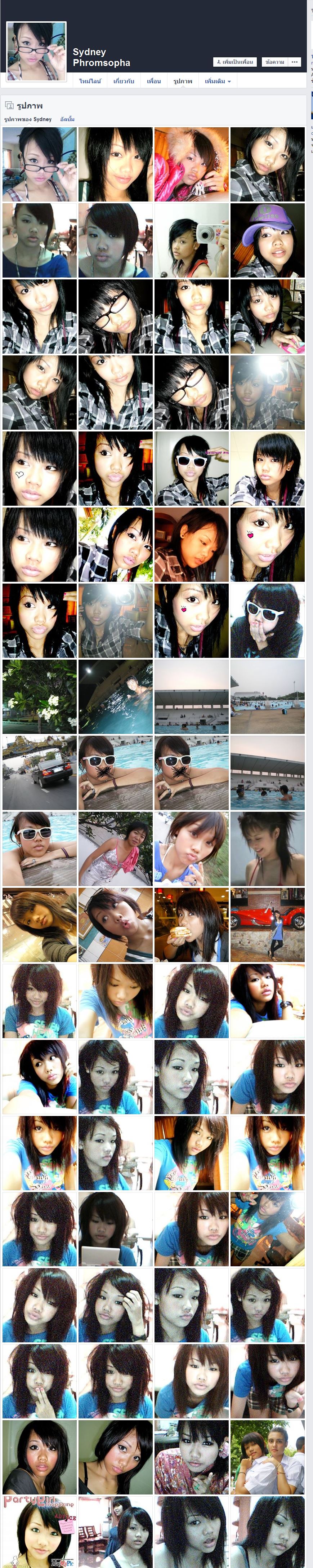Open the three-dot overflow menu
This screenshot has width=313, height=1568.
(x=295, y=62)
